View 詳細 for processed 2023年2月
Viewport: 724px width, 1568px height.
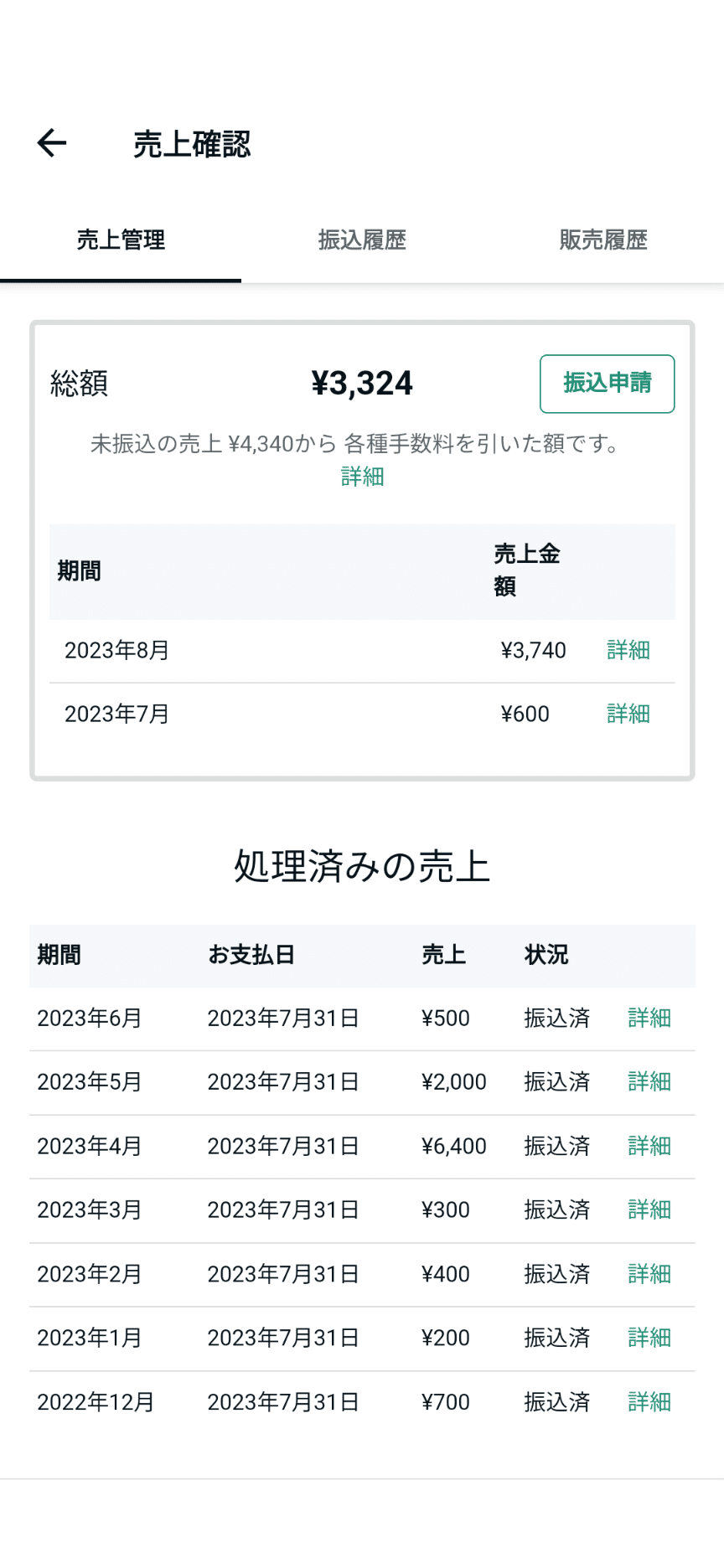pos(649,1275)
